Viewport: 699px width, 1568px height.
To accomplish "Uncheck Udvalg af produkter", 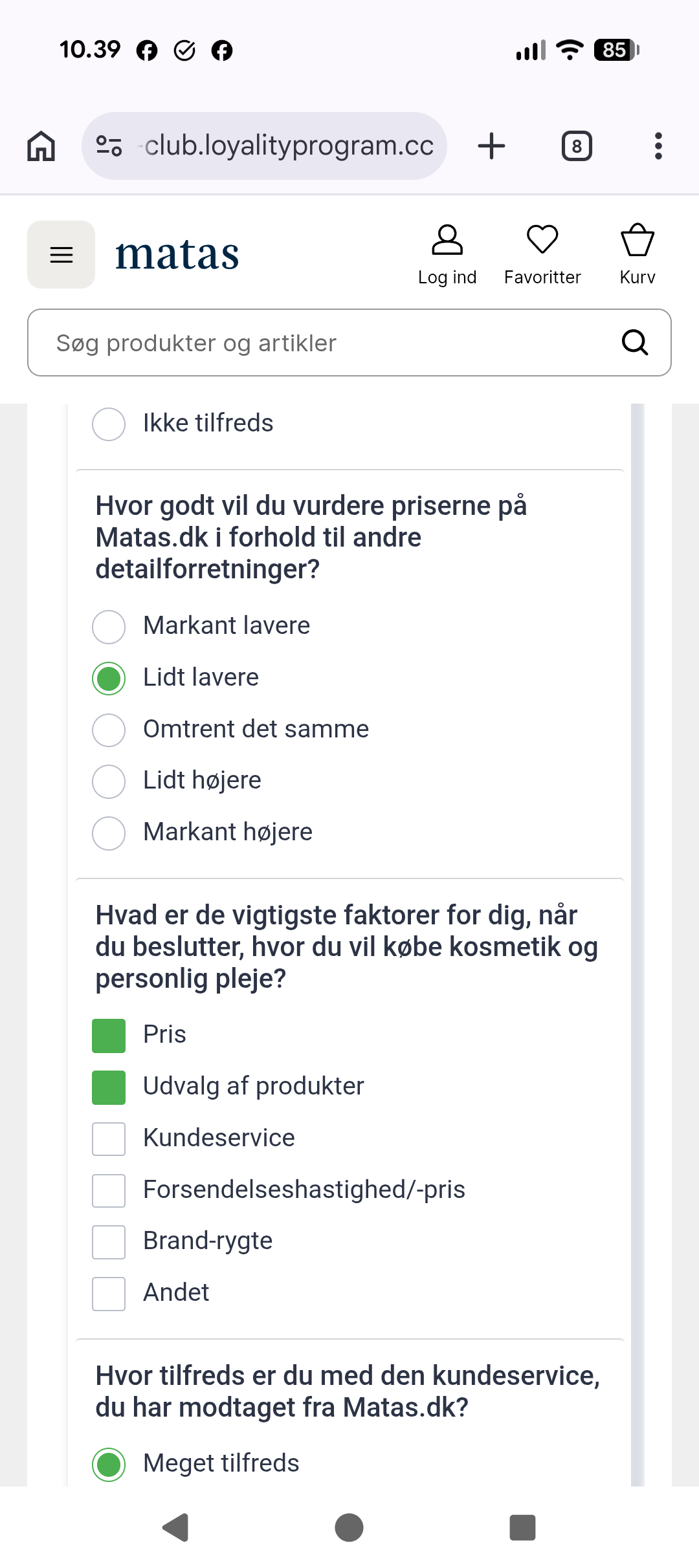I will [109, 1087].
